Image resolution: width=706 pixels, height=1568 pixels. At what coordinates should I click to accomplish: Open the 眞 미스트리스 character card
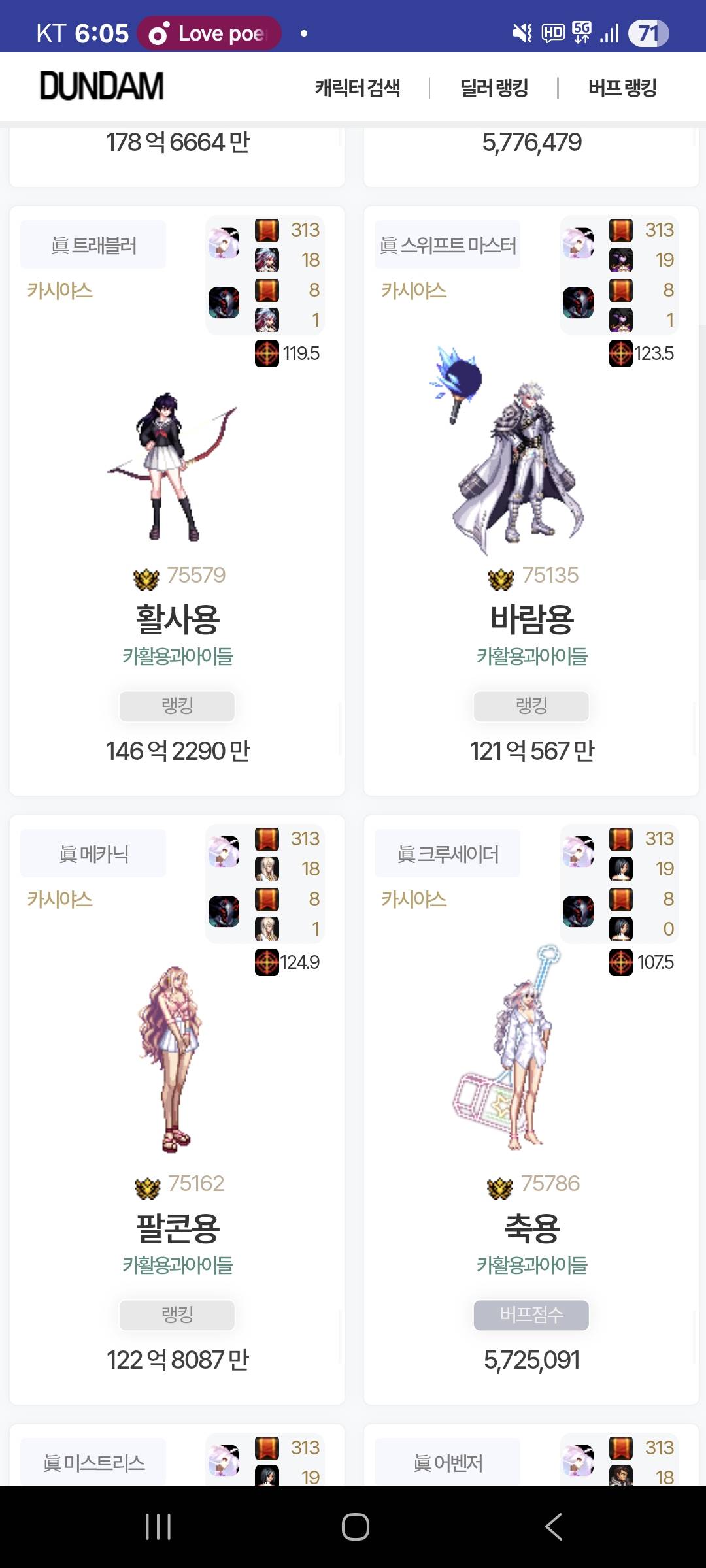click(94, 1462)
